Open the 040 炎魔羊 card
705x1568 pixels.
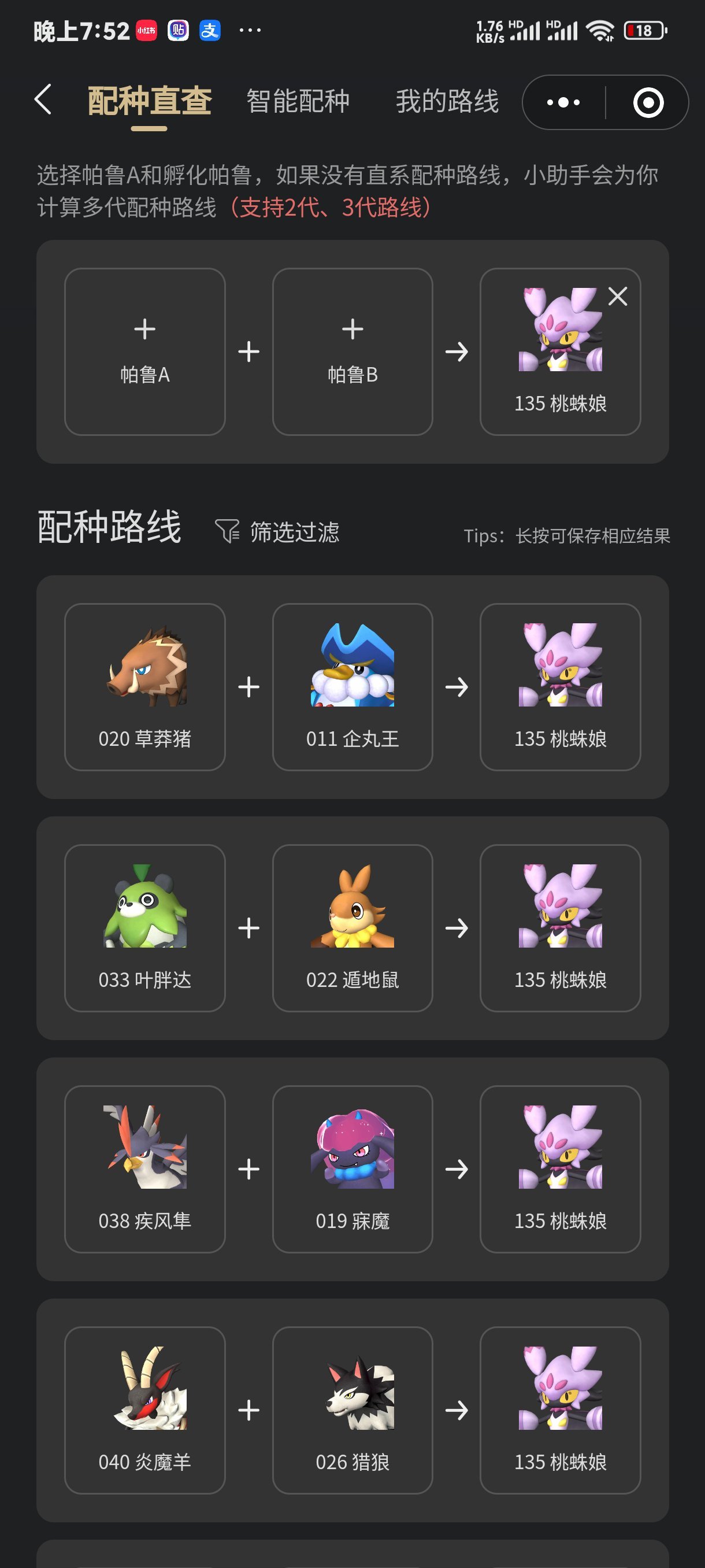click(x=145, y=1410)
